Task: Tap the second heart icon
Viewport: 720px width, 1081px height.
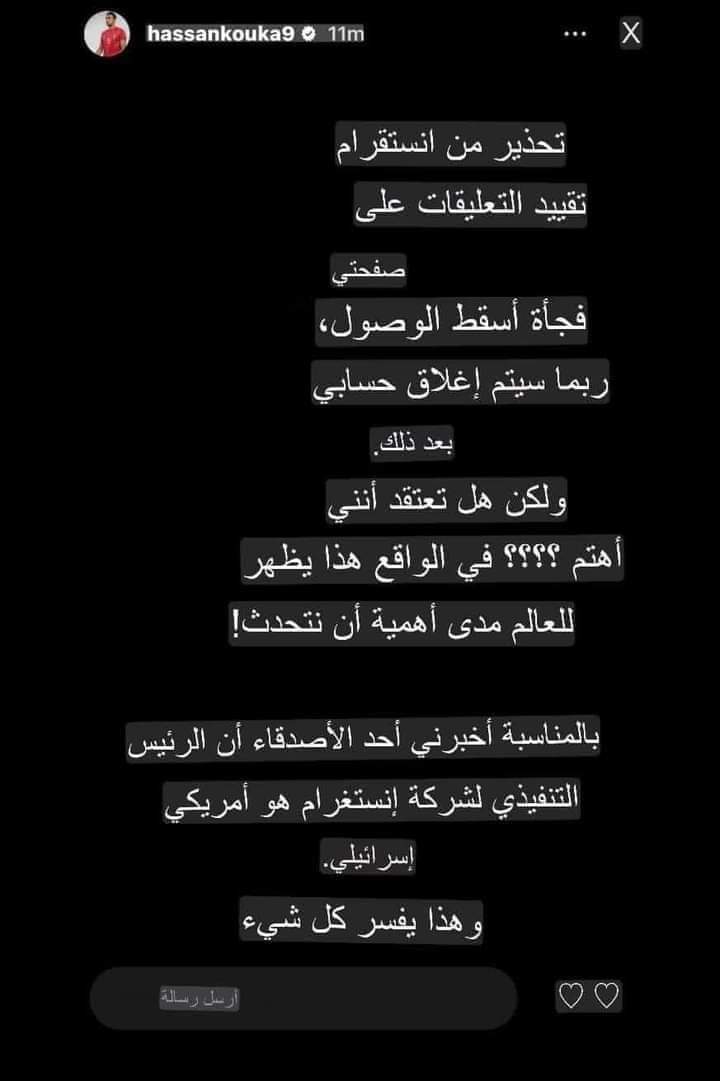Action: click(607, 996)
